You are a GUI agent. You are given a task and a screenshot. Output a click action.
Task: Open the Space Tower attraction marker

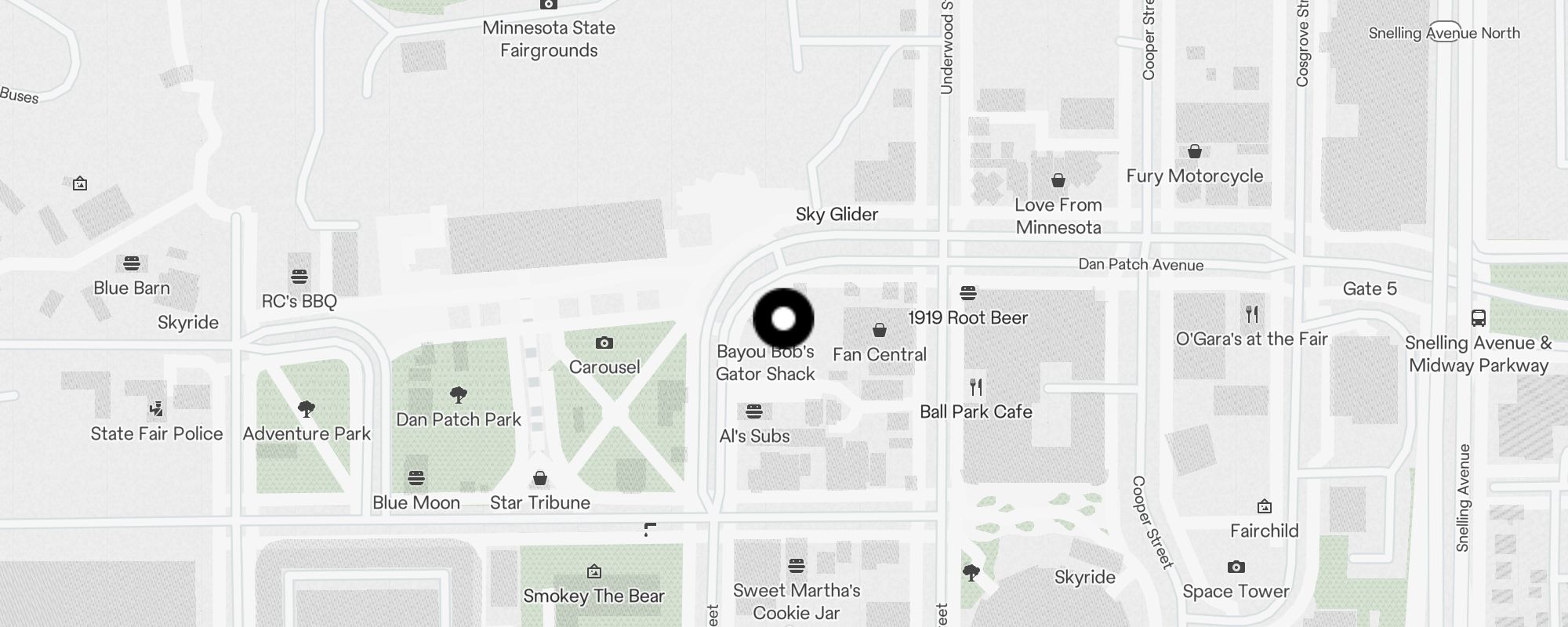(1236, 567)
